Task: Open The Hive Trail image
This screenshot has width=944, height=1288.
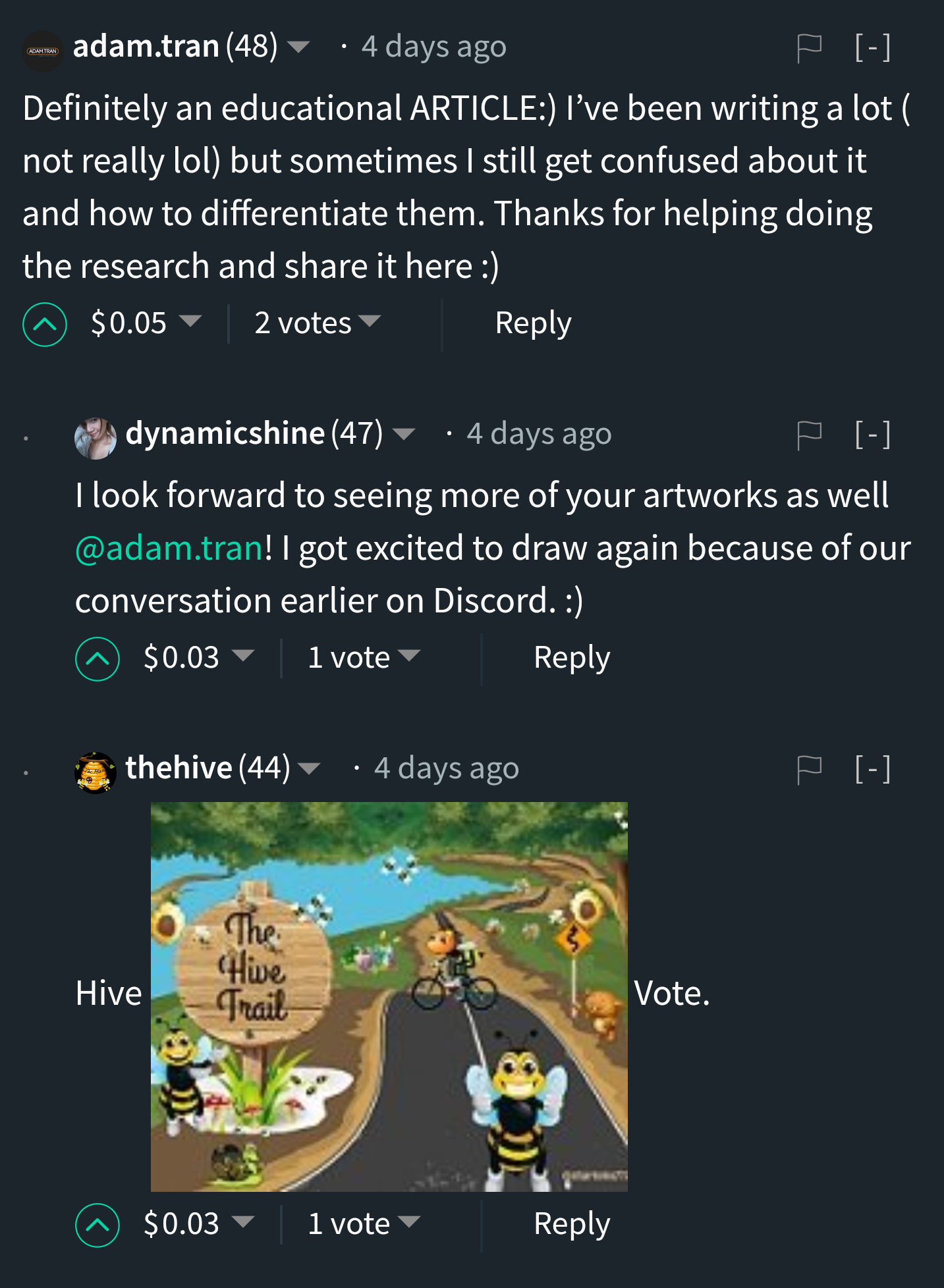Action: (389, 996)
